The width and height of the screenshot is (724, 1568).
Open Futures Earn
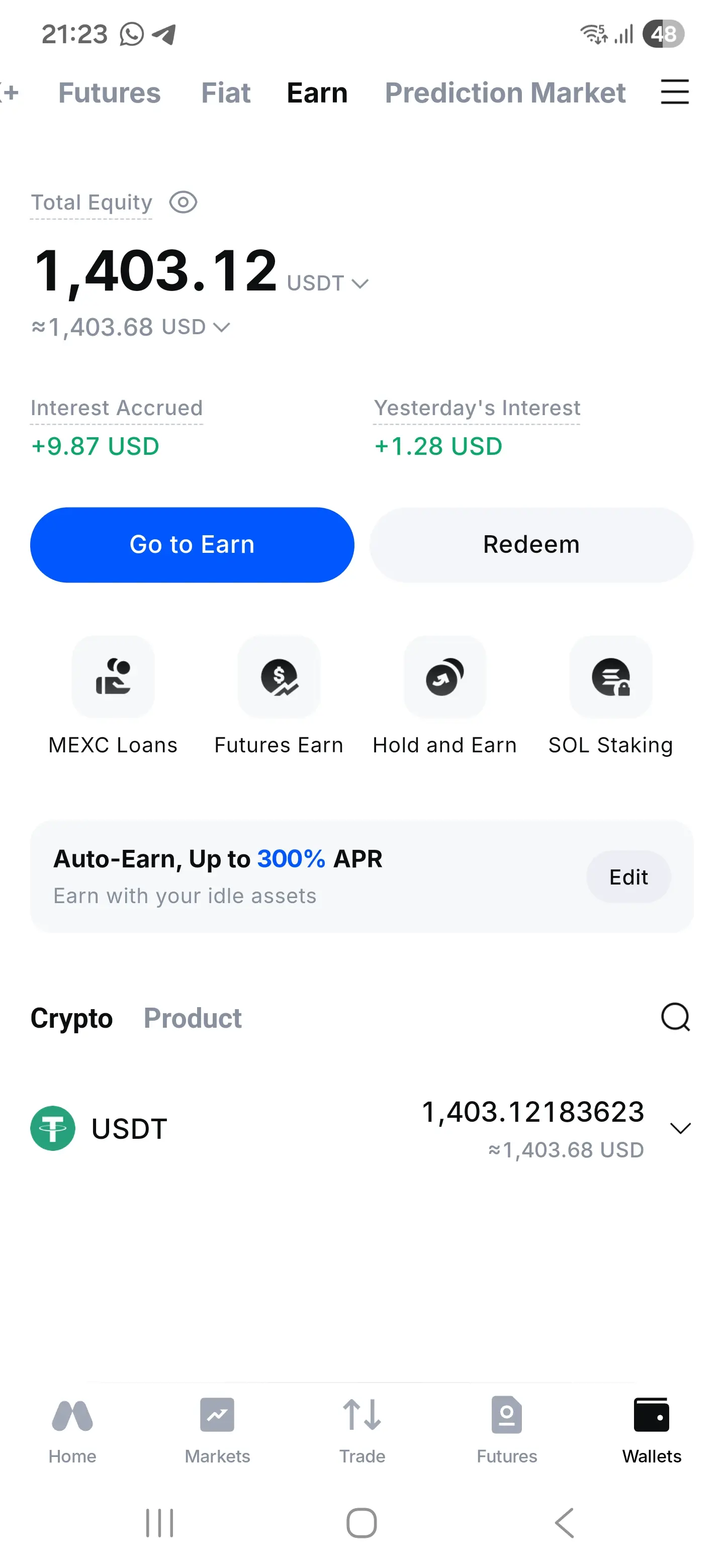point(279,695)
